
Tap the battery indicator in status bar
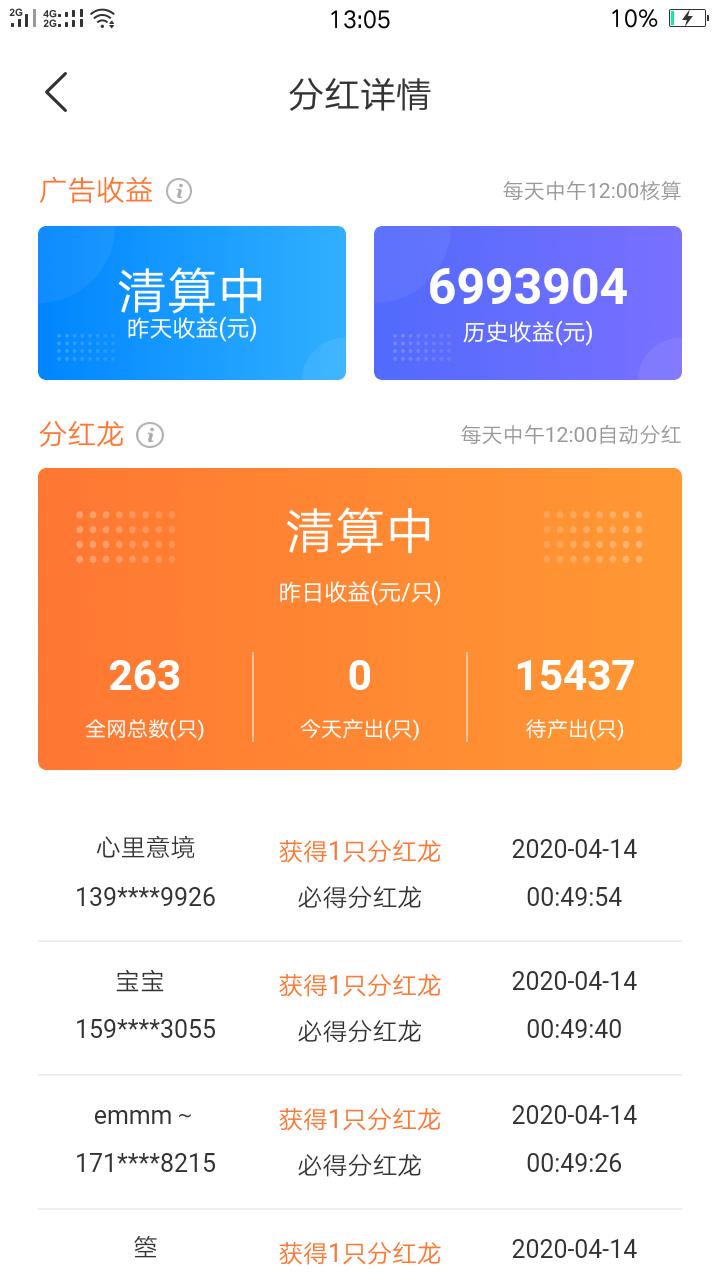coord(687,17)
